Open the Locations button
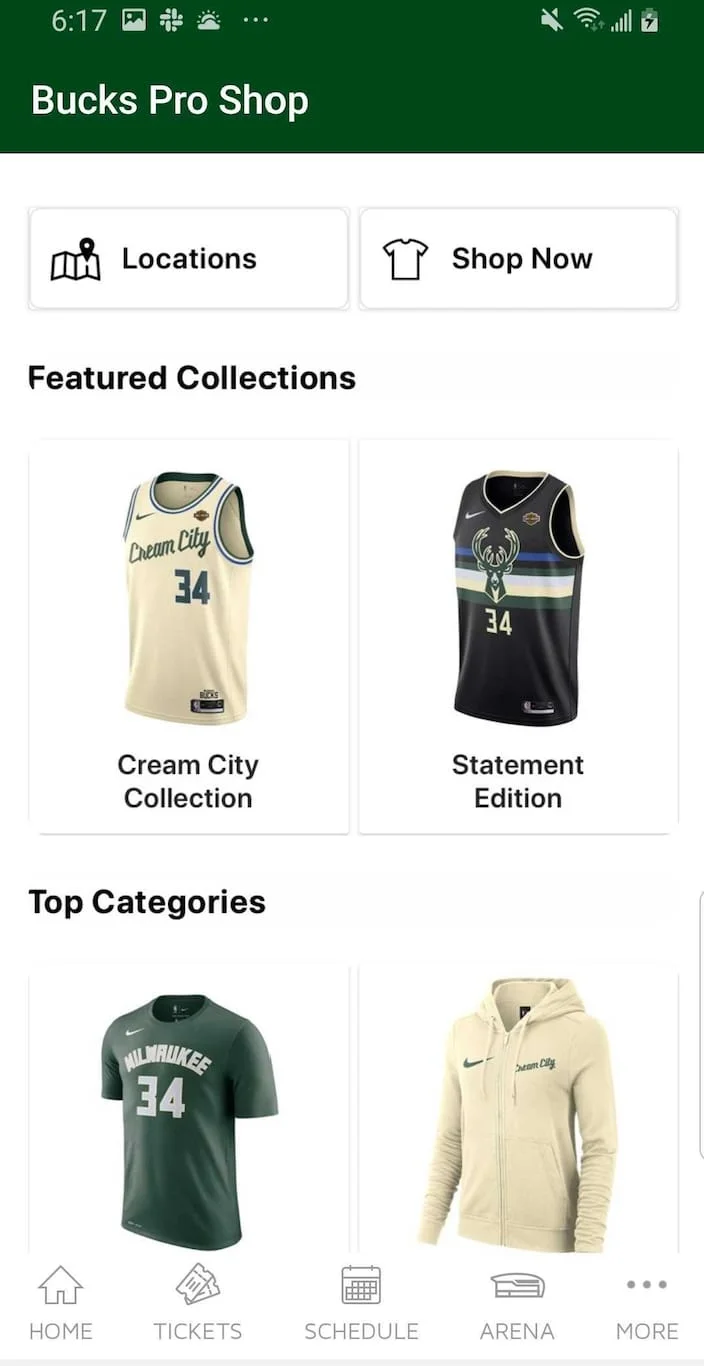This screenshot has height=1366, width=704. click(188, 259)
